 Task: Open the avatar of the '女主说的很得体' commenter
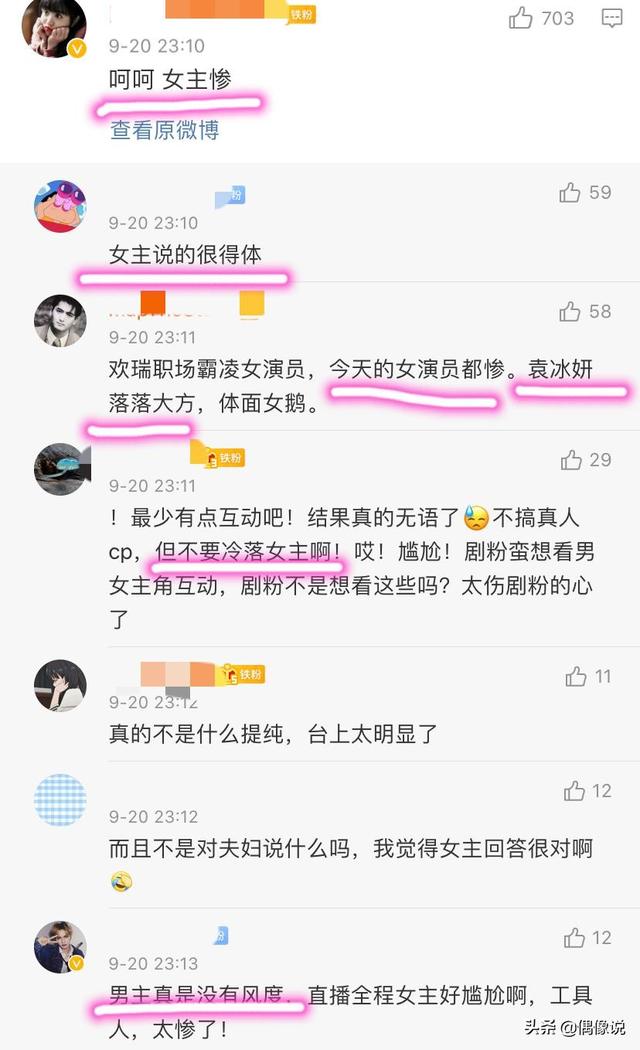pyautogui.click(x=60, y=207)
